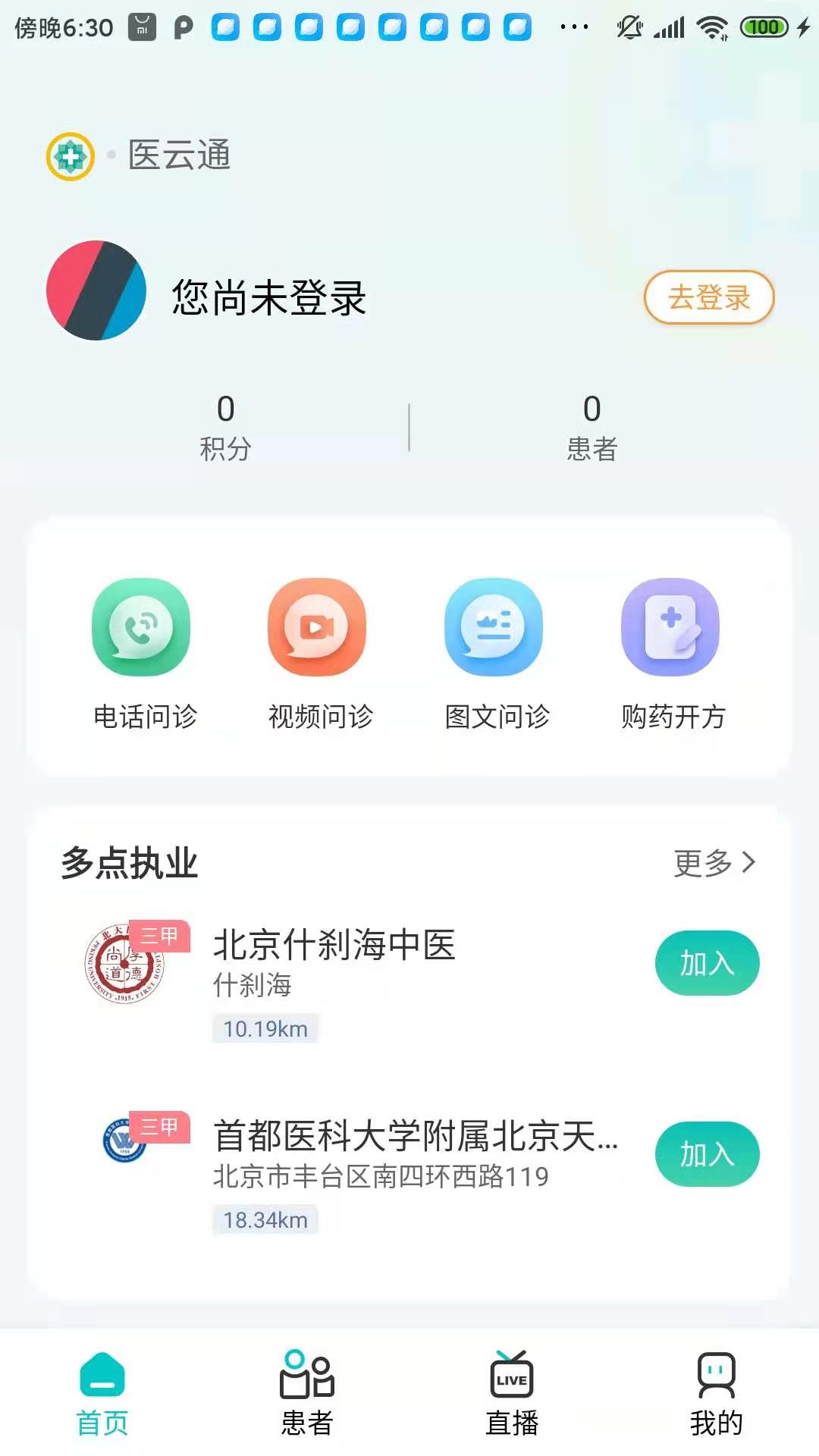
Task: Select the 首页 home icon in bottom bar
Action: click(101, 1383)
